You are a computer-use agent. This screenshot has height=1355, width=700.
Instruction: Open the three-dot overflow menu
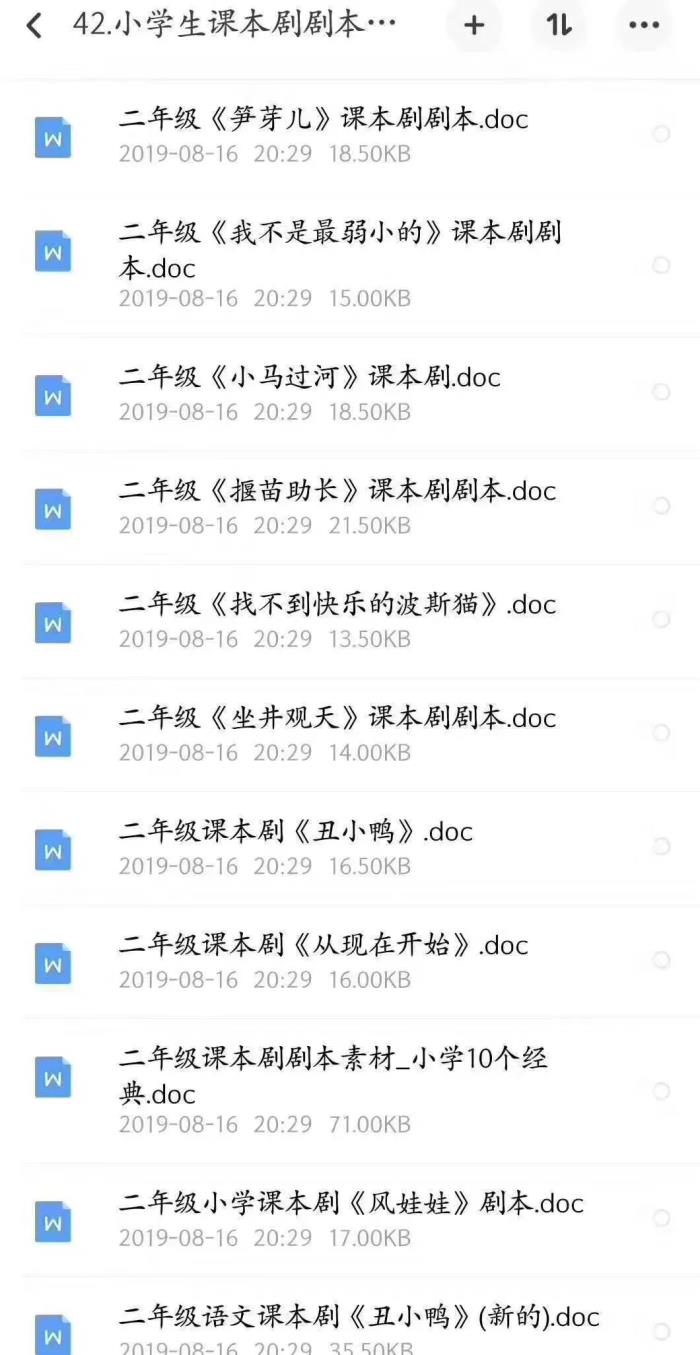pyautogui.click(x=643, y=25)
